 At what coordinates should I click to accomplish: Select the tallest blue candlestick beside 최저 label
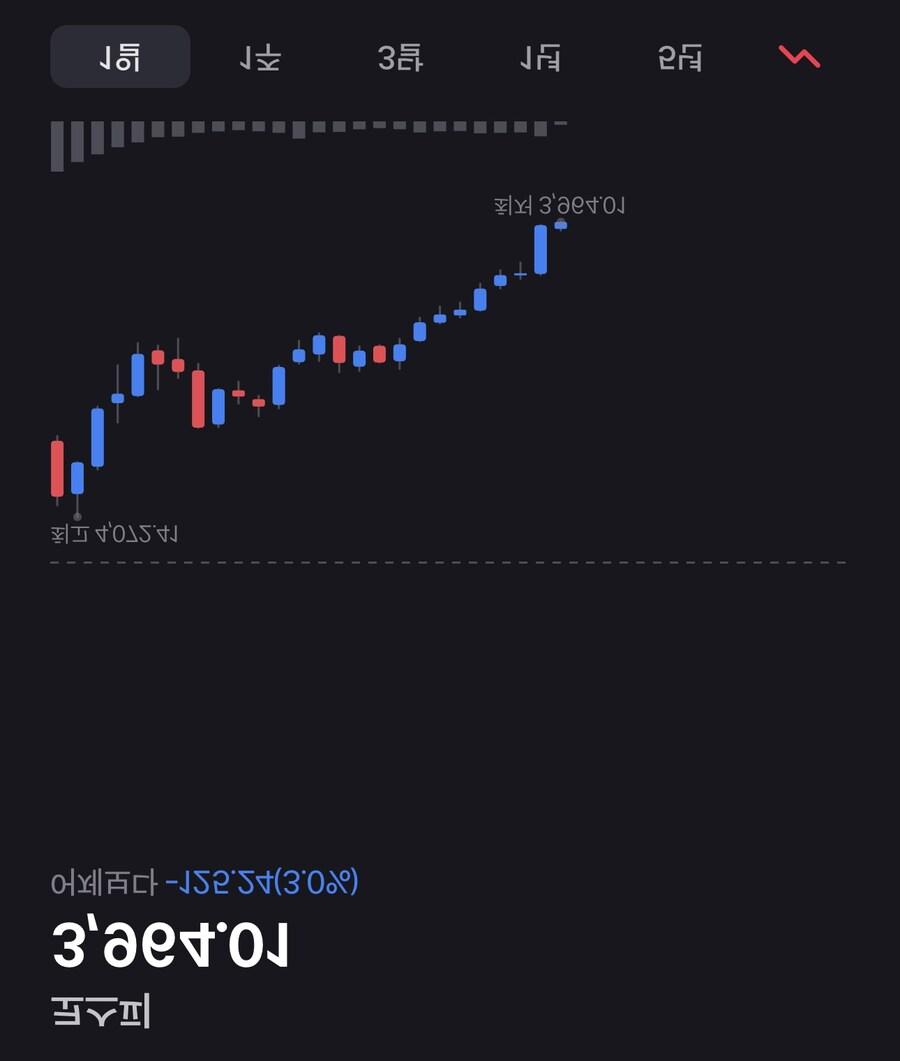tap(540, 250)
